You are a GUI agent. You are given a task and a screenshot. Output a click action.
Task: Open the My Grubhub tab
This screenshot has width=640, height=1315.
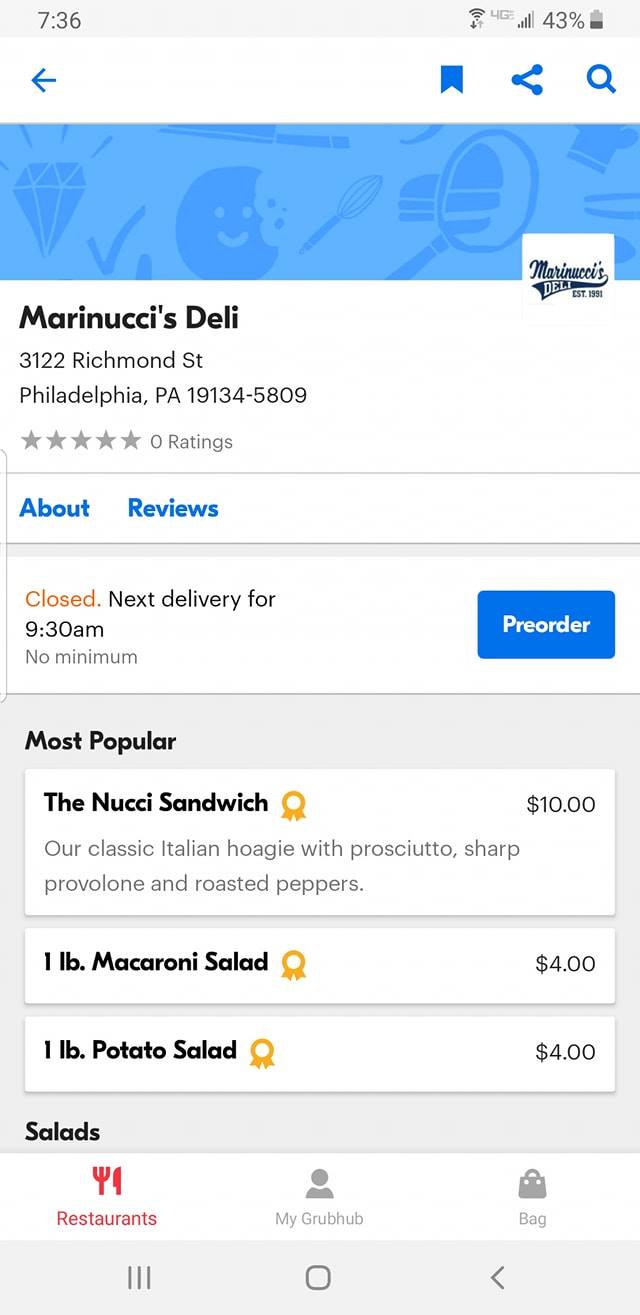(319, 1196)
